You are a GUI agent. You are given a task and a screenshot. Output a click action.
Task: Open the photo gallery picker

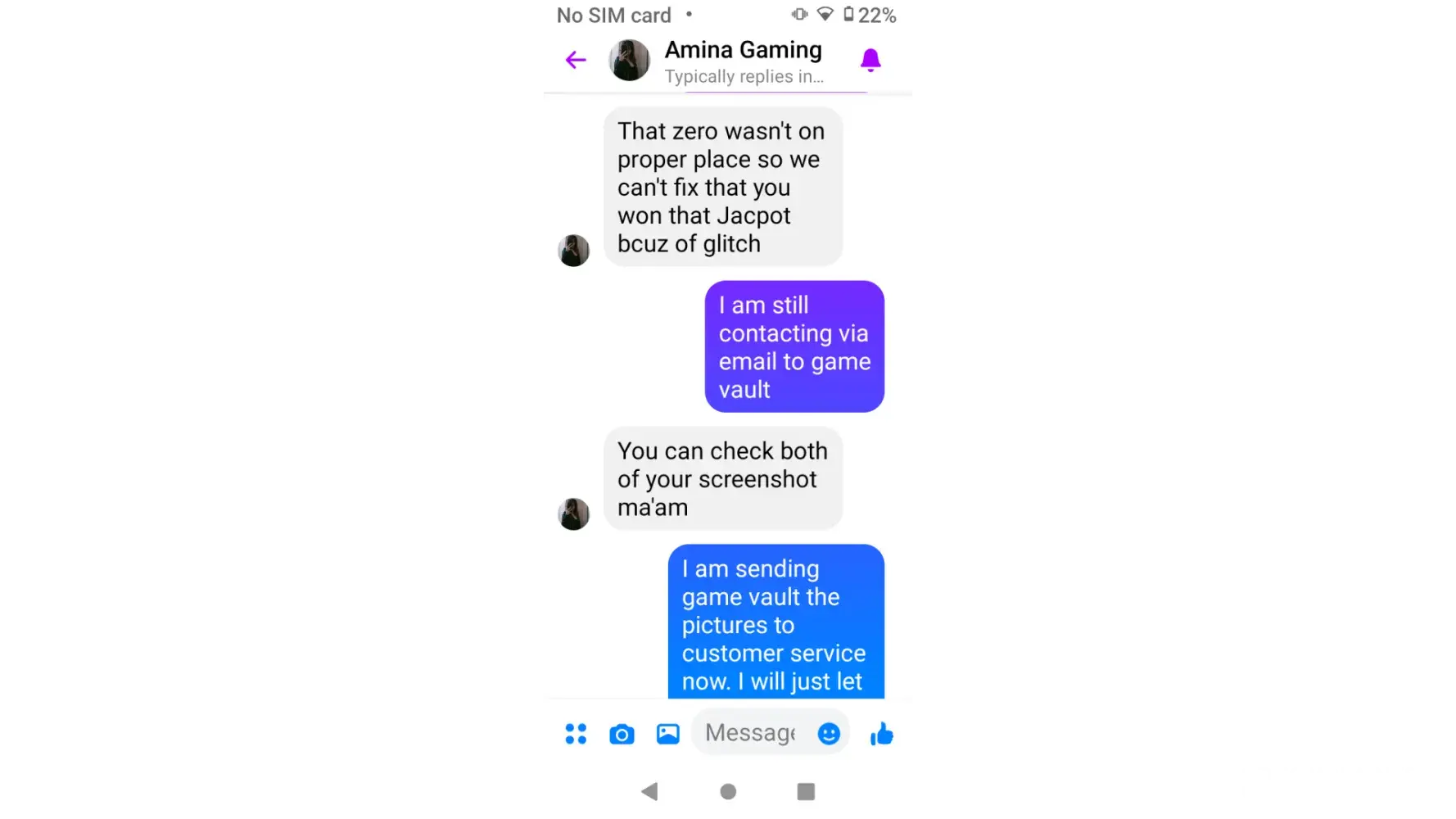click(668, 734)
